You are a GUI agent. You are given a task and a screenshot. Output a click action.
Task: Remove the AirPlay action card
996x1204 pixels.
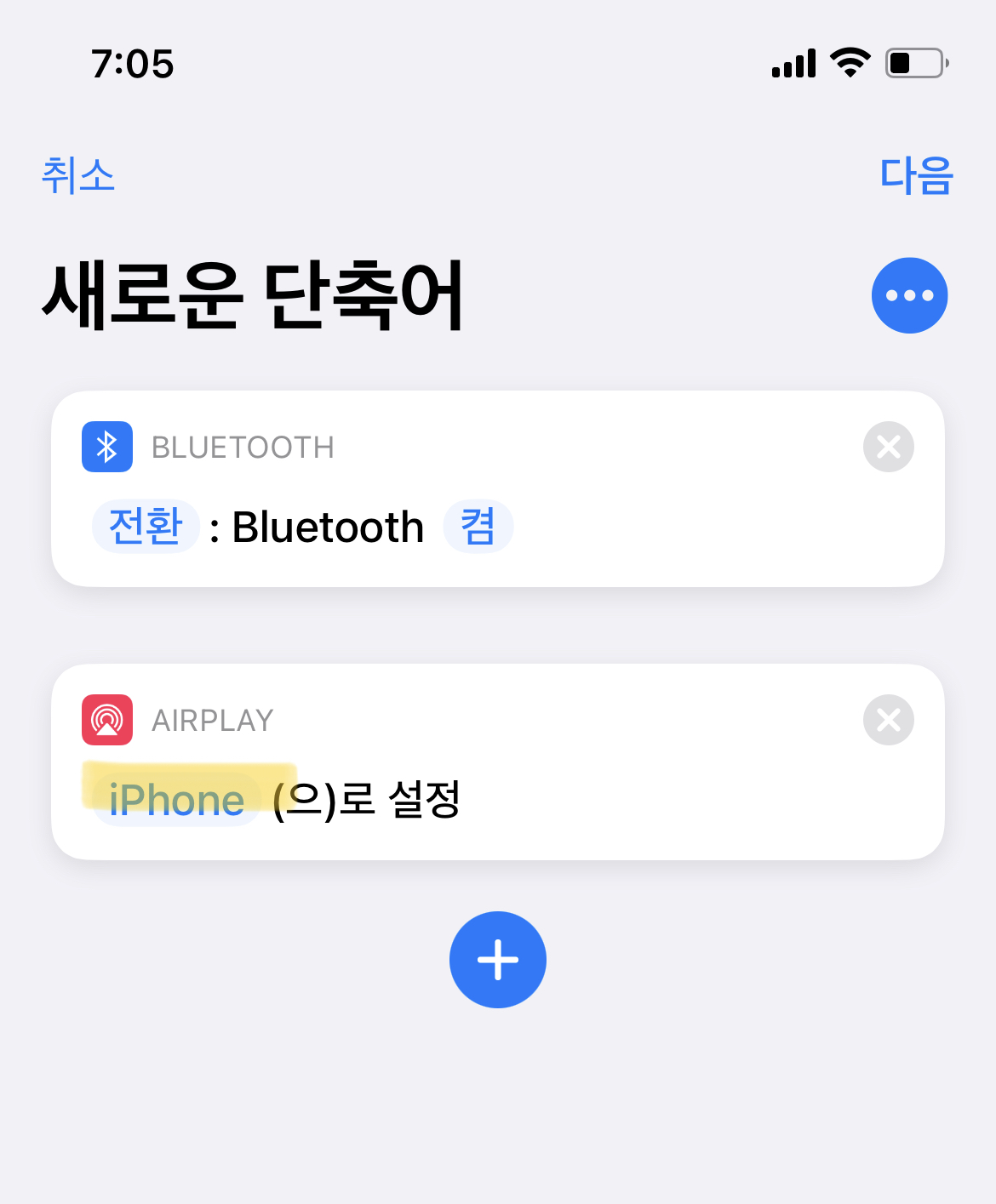coord(888,720)
